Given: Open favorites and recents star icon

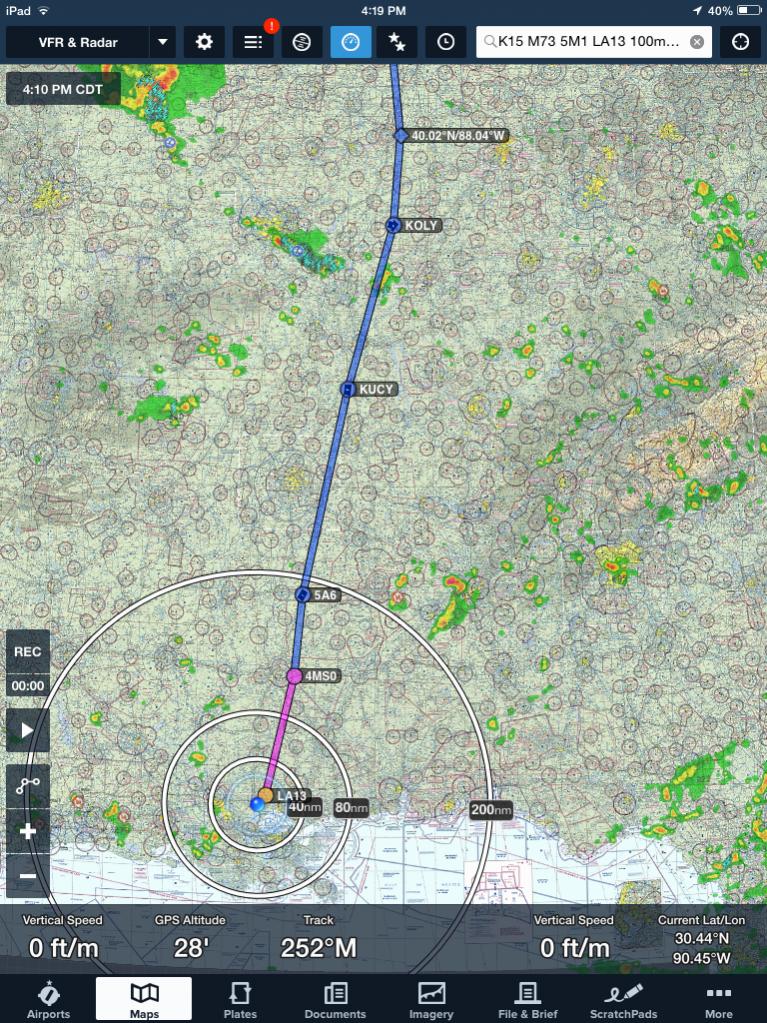Looking at the screenshot, I should [398, 43].
